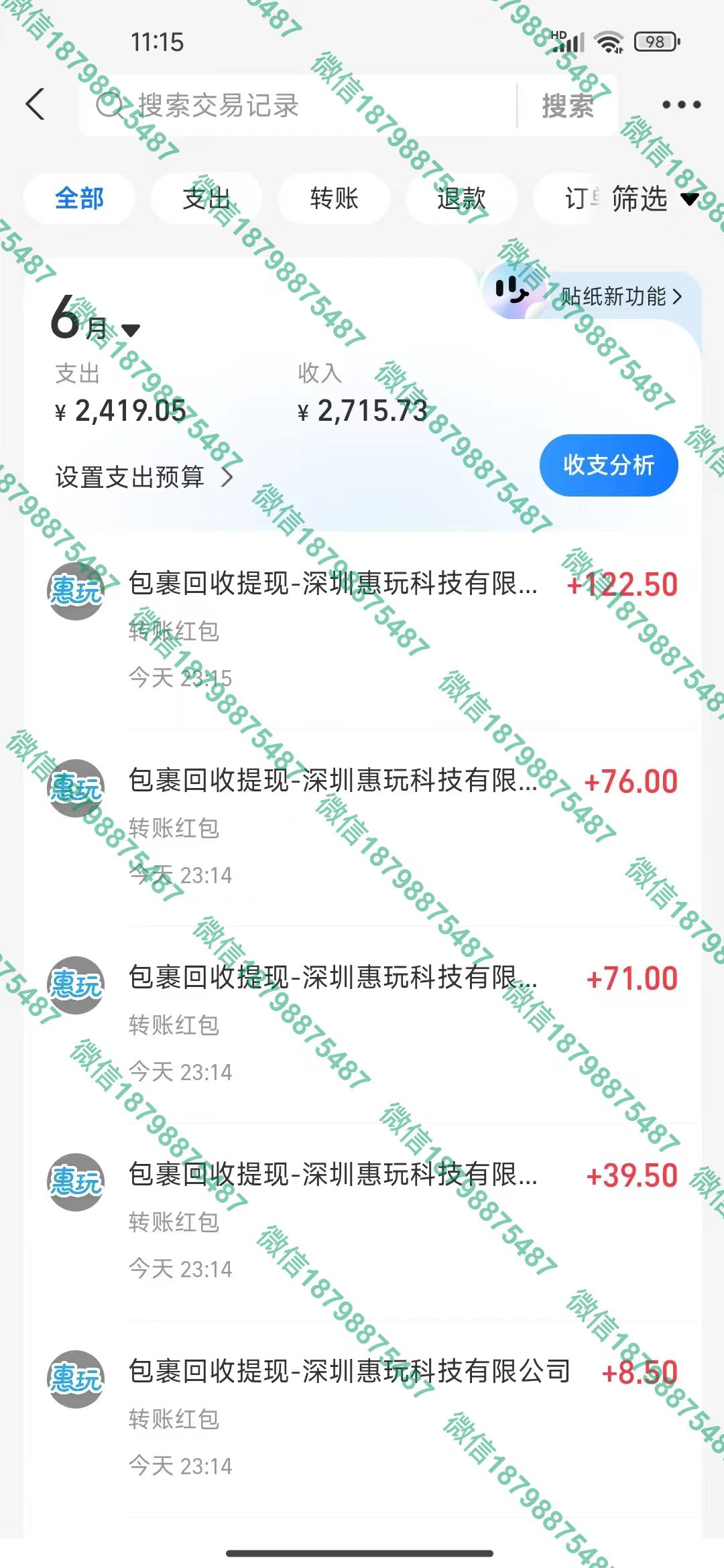This screenshot has height=1568, width=724.
Task: Tap the 搜索交易记录 search field
Action: [x=295, y=106]
